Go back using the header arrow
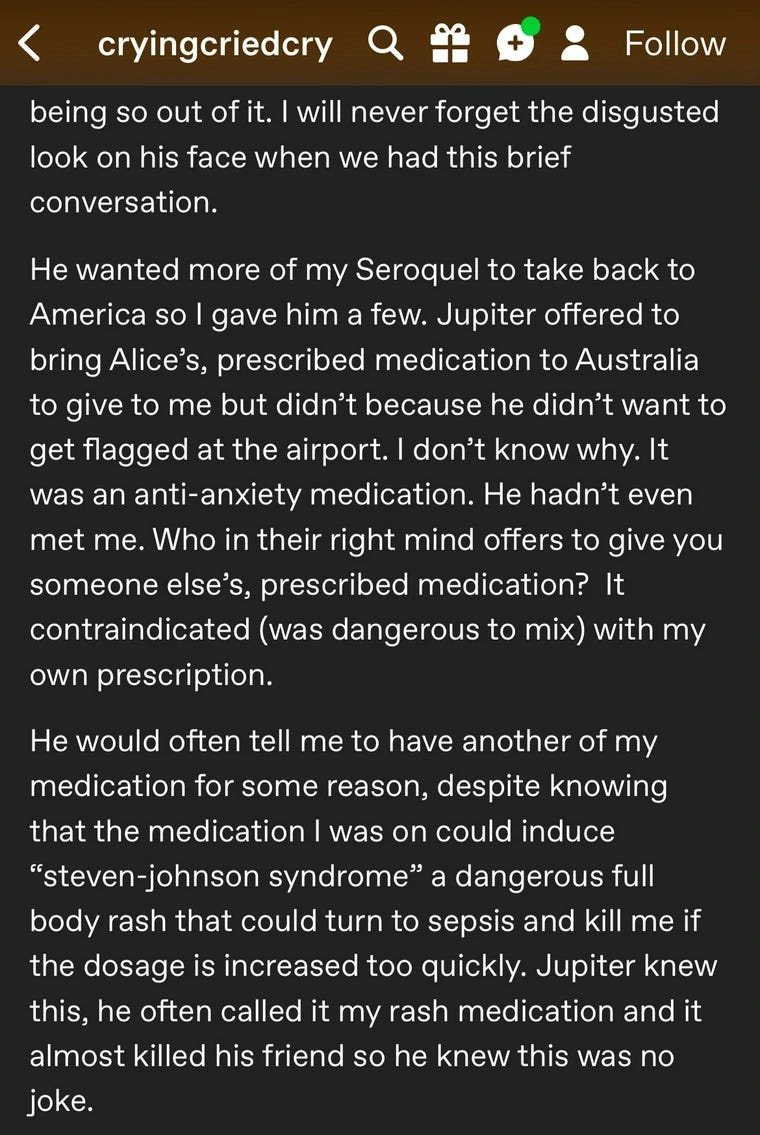Screen dimensions: 760x1135 point(32,44)
